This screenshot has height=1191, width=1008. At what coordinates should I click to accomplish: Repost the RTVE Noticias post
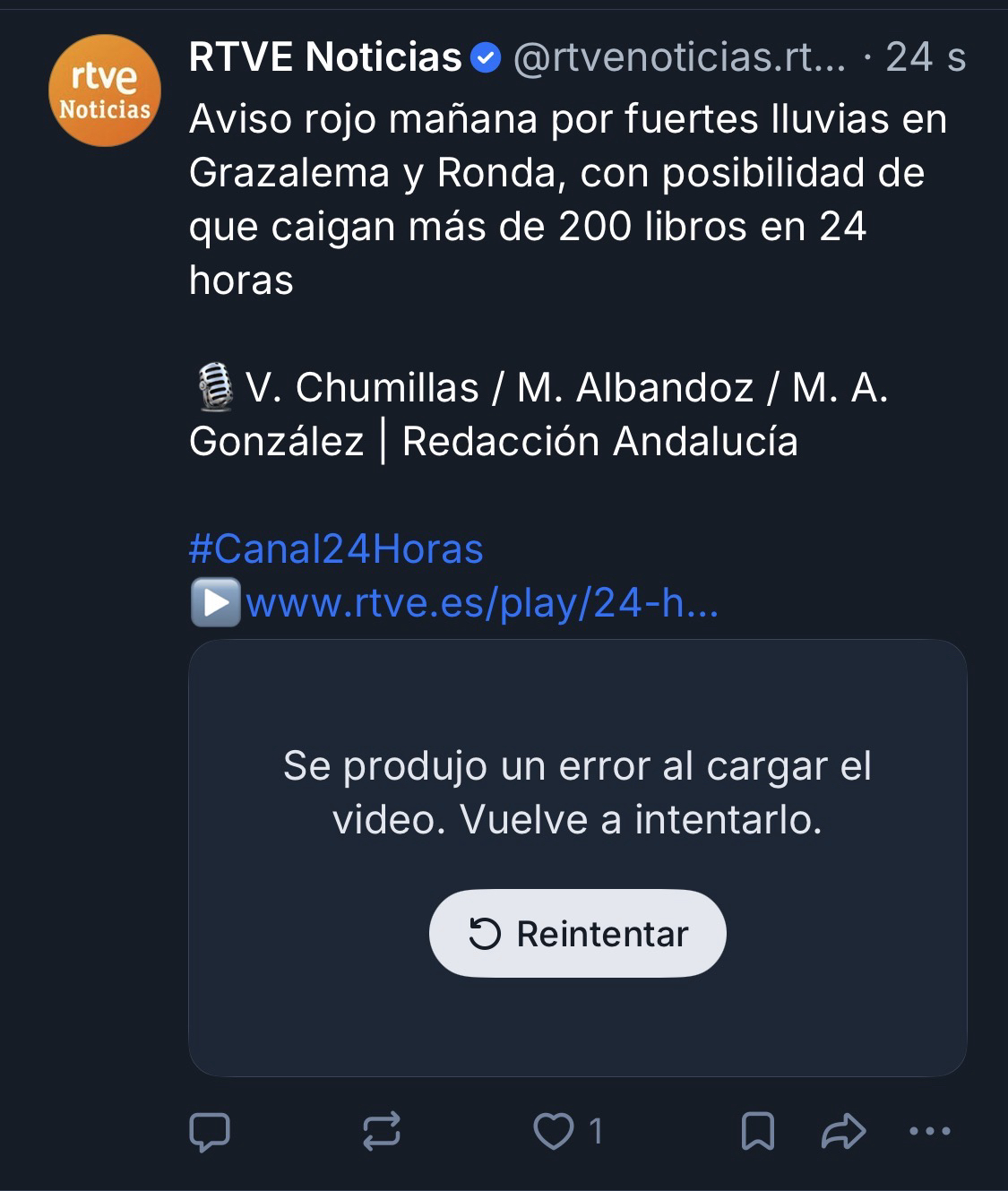click(x=382, y=1131)
